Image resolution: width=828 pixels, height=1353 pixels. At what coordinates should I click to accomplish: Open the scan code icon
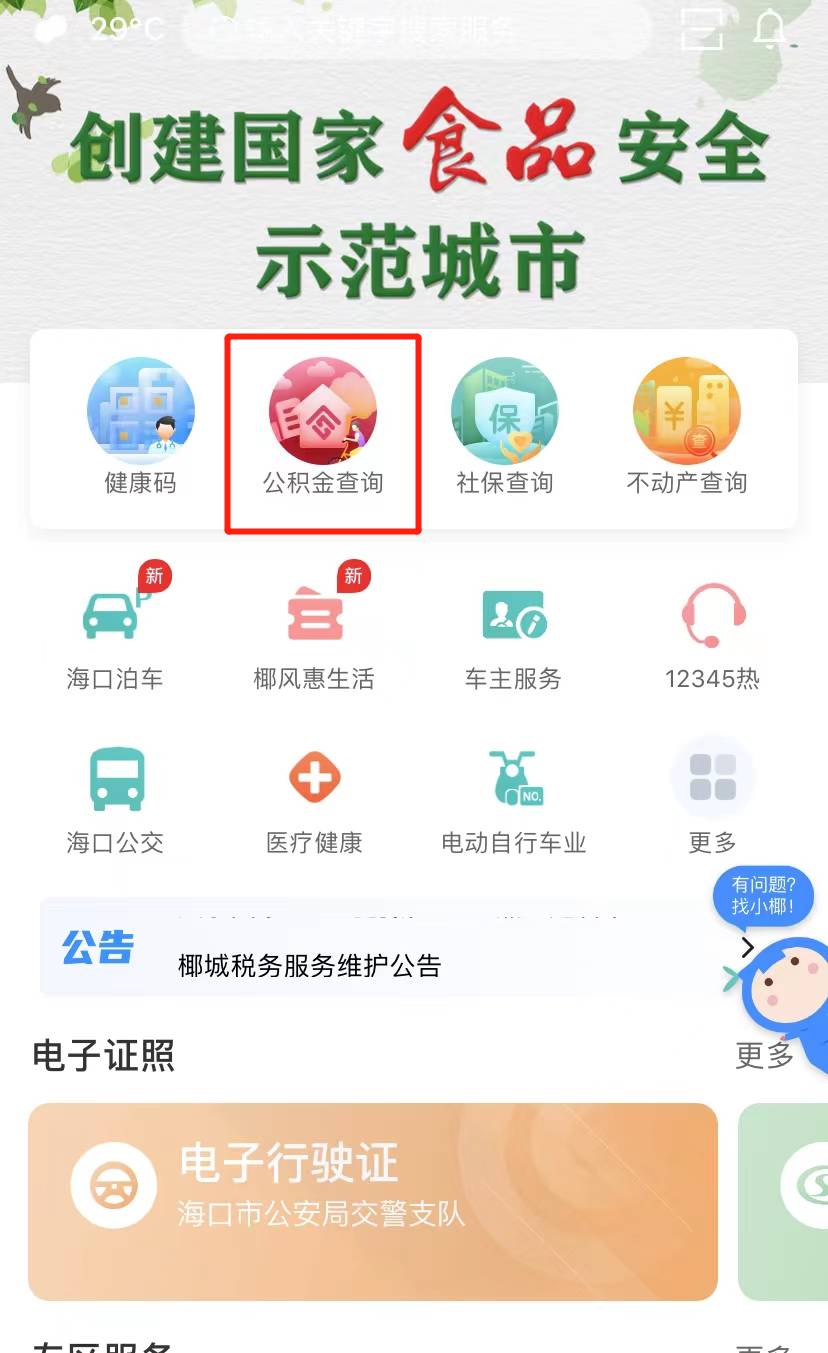701,30
